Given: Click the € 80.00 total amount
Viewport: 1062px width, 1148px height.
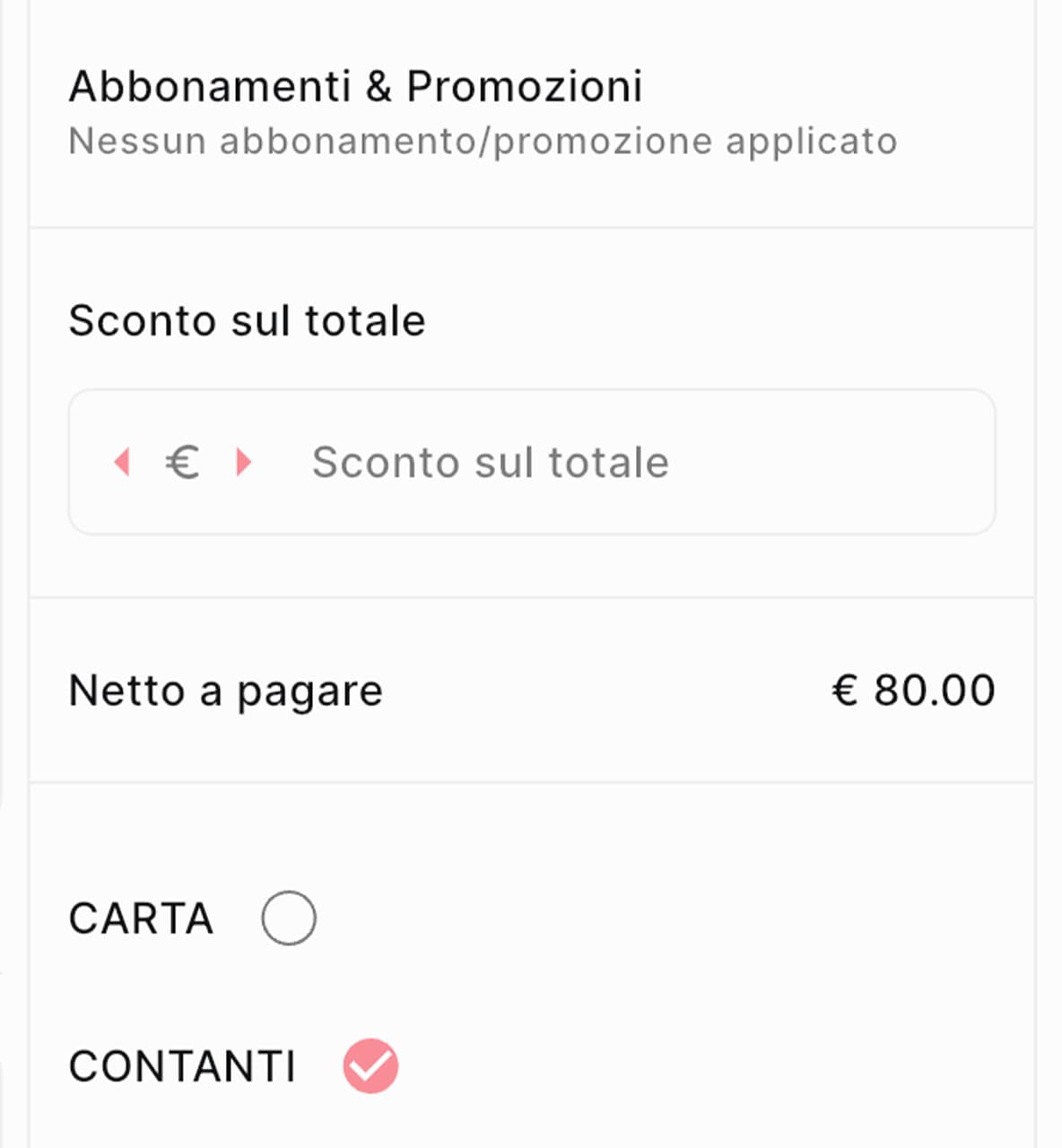Looking at the screenshot, I should [x=914, y=690].
